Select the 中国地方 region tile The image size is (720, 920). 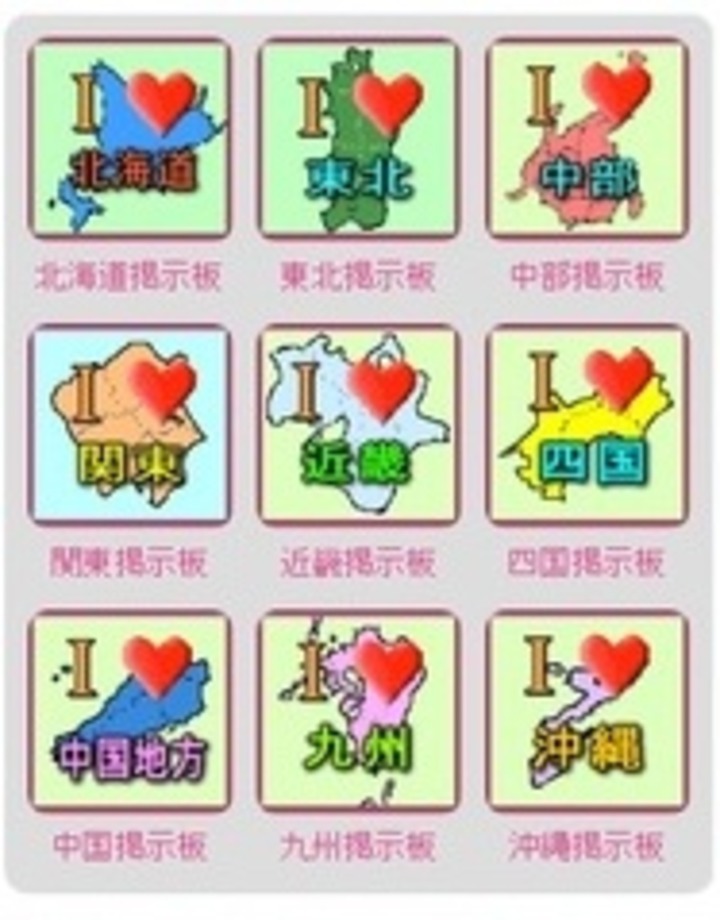coord(130,710)
